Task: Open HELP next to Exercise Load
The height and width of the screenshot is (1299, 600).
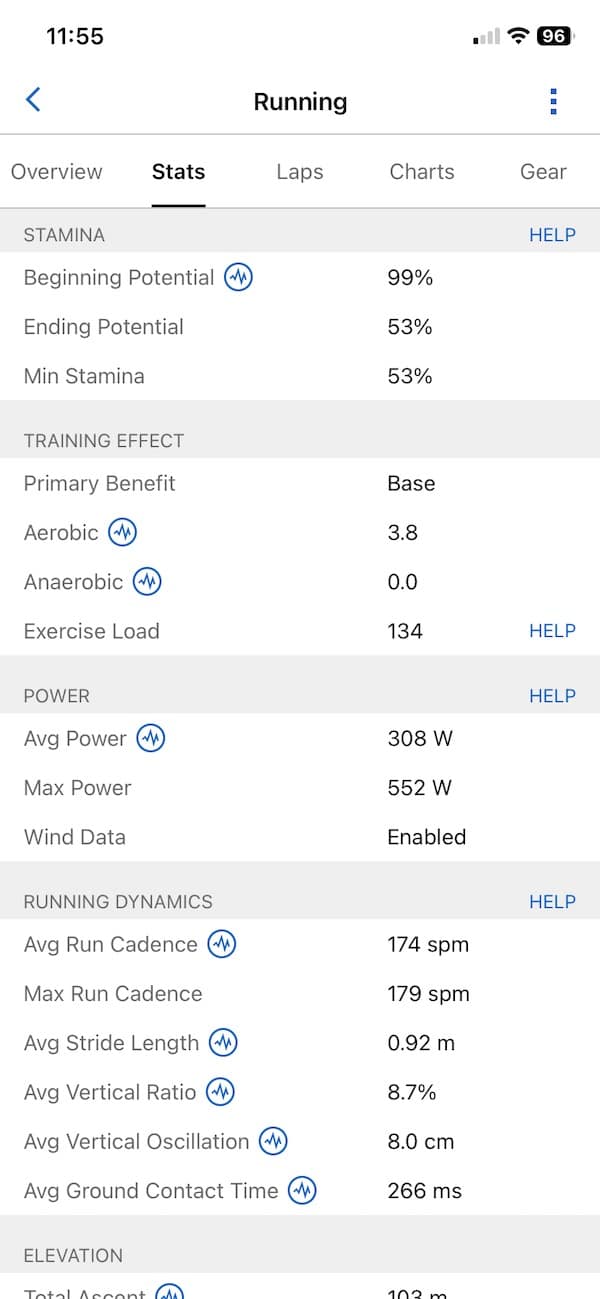Action: pos(552,631)
